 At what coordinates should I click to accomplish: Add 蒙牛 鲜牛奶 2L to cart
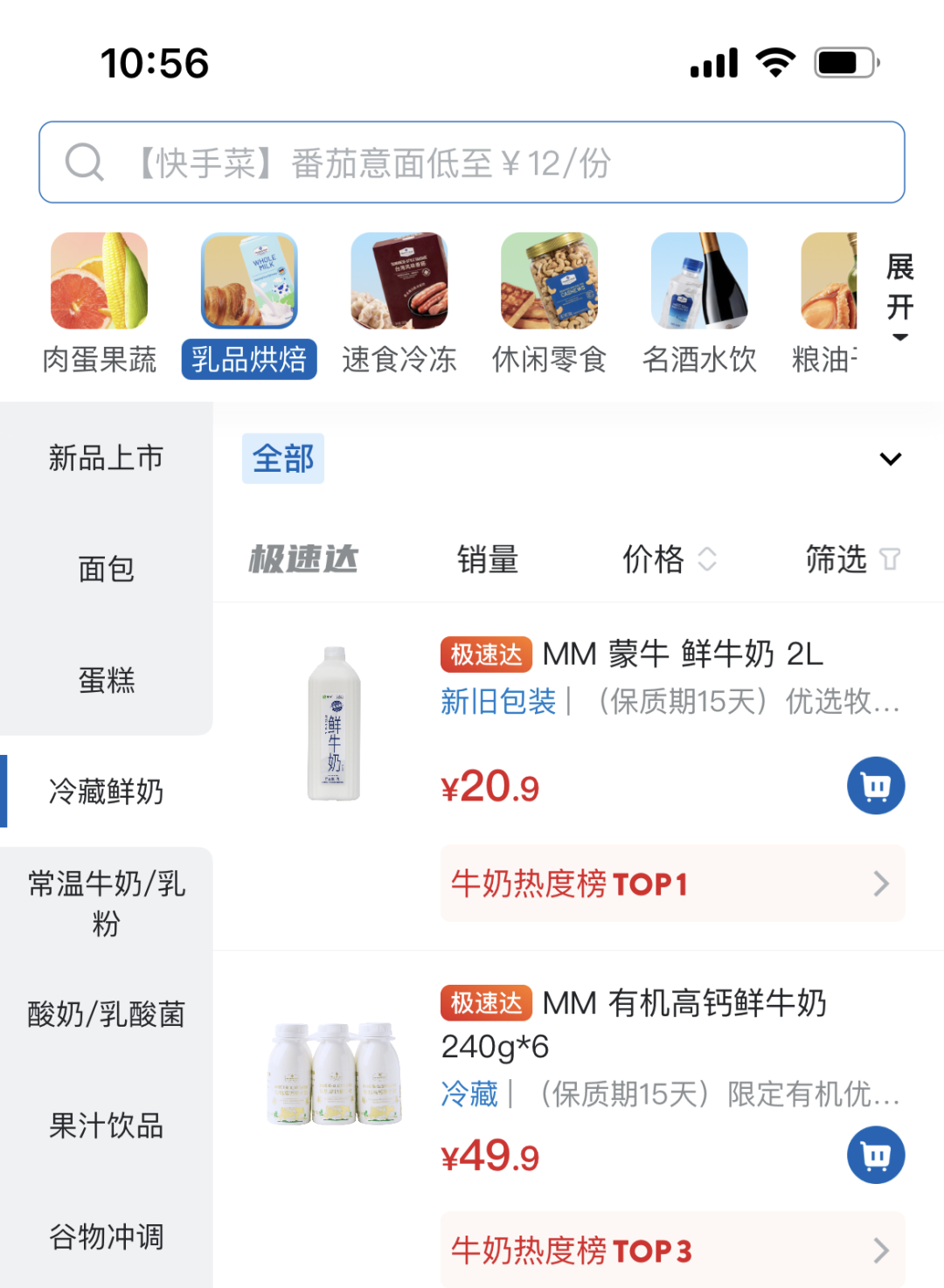pos(875,786)
